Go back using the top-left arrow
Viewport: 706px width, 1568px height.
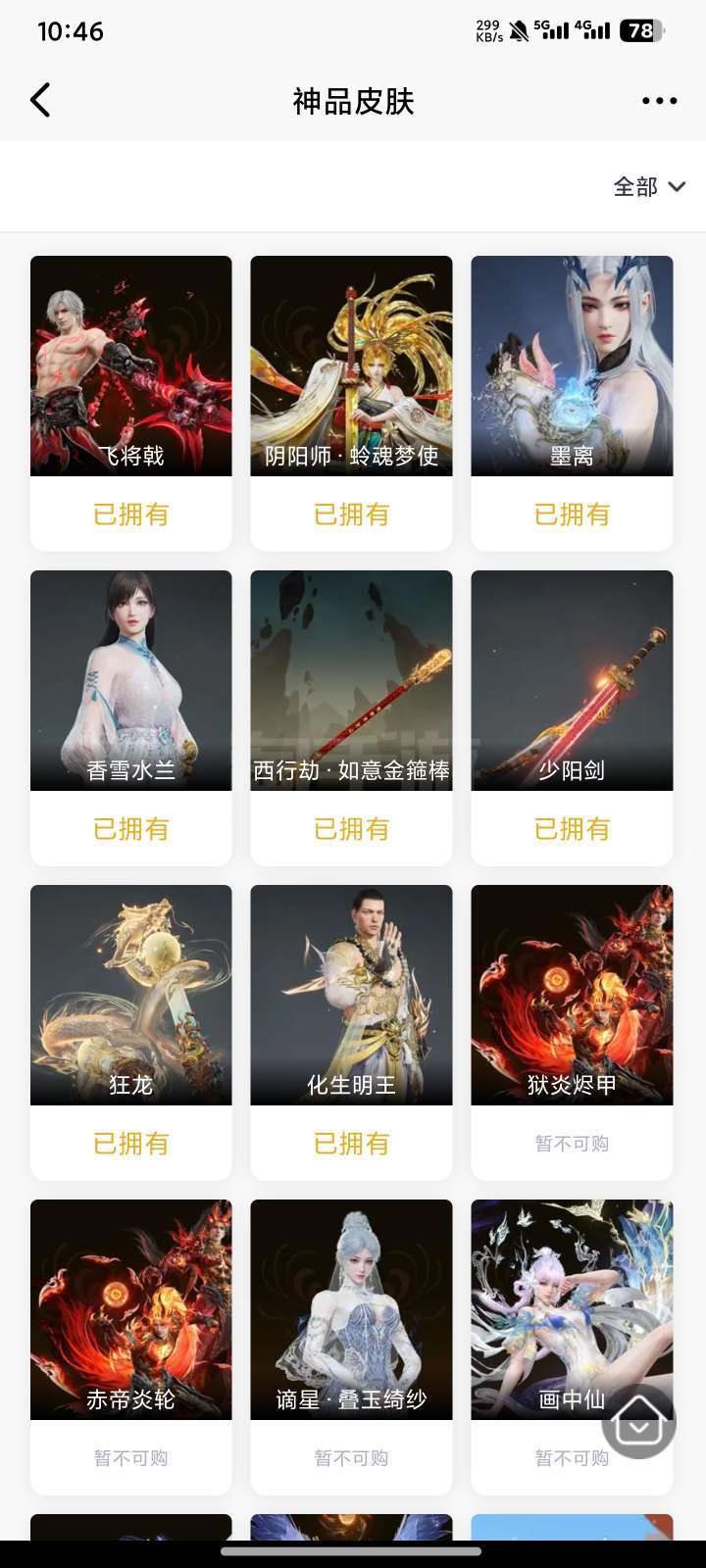(40, 100)
